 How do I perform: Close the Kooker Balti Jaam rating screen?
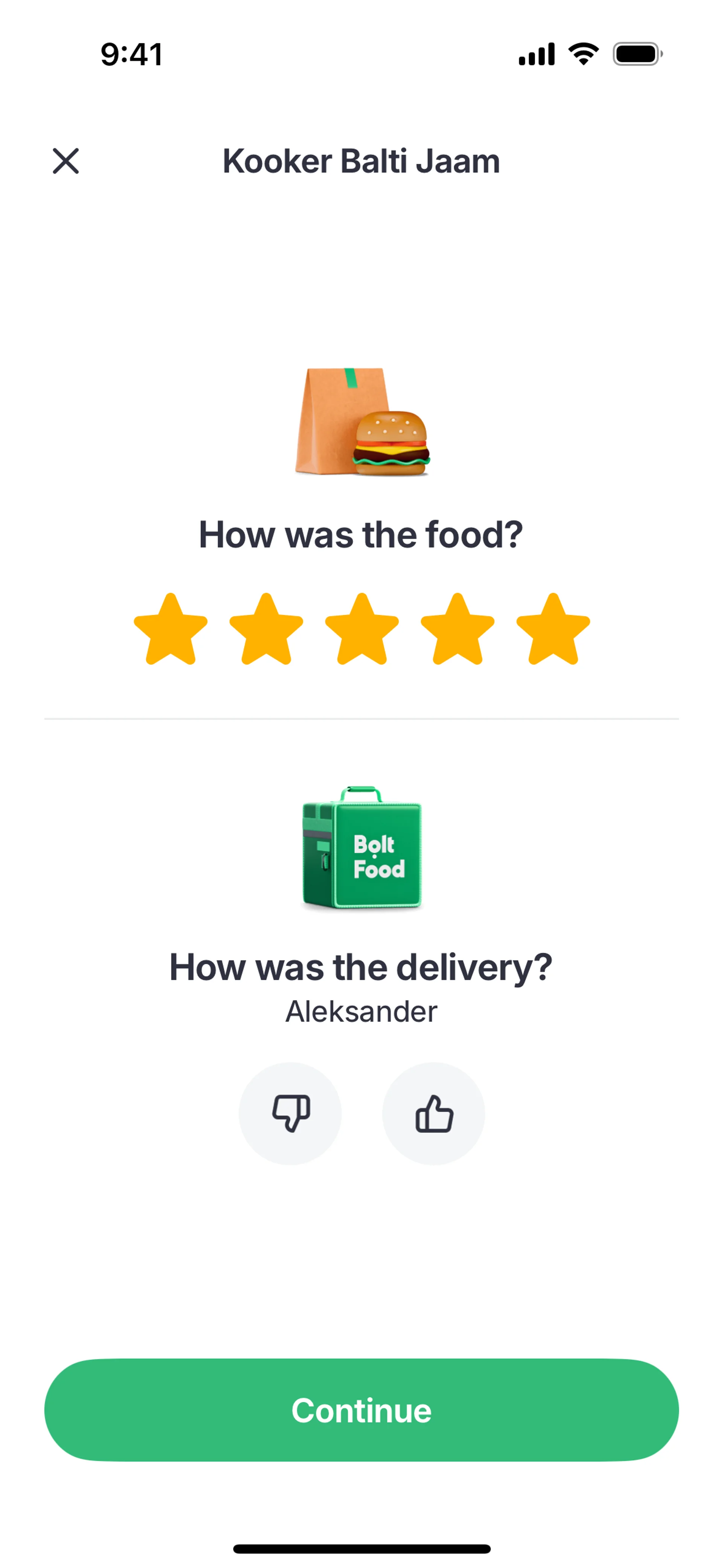point(66,161)
